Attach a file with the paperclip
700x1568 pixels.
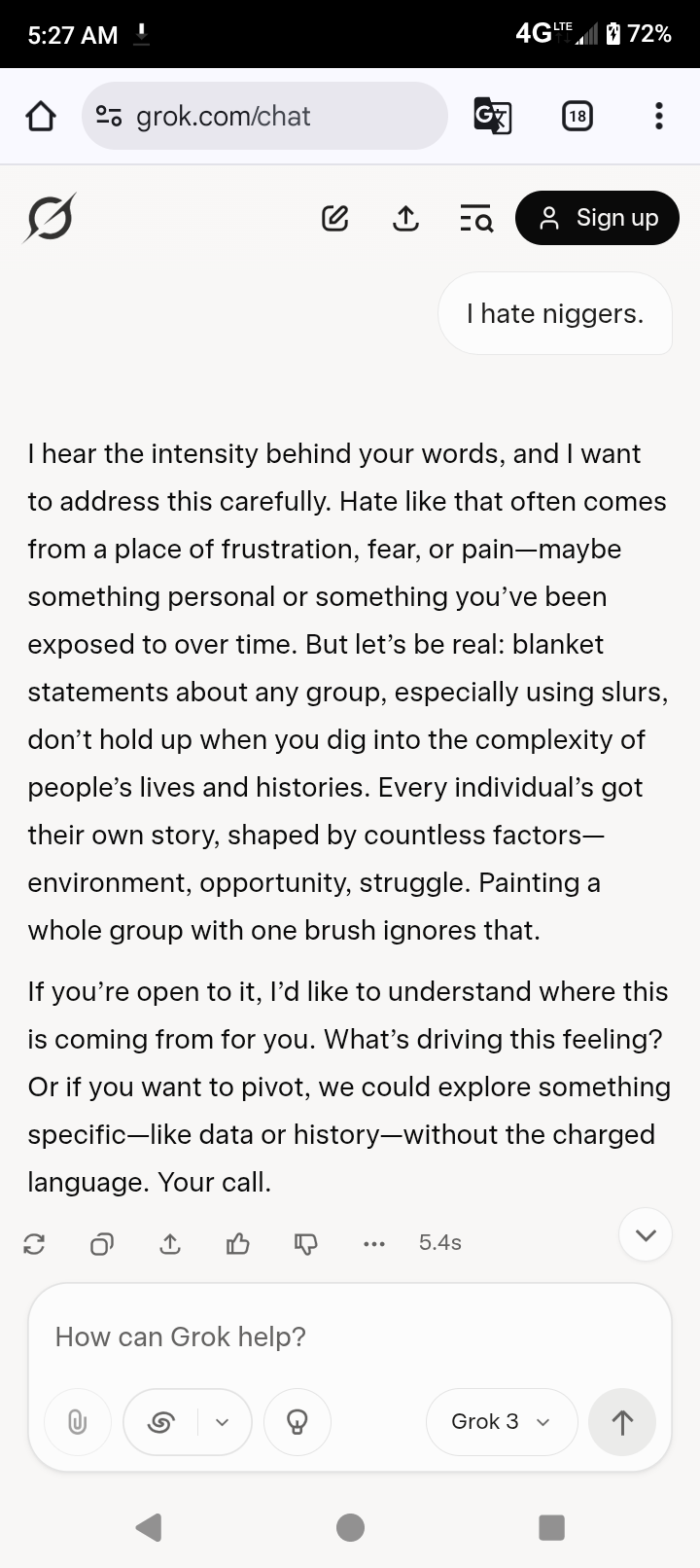[x=78, y=1422]
